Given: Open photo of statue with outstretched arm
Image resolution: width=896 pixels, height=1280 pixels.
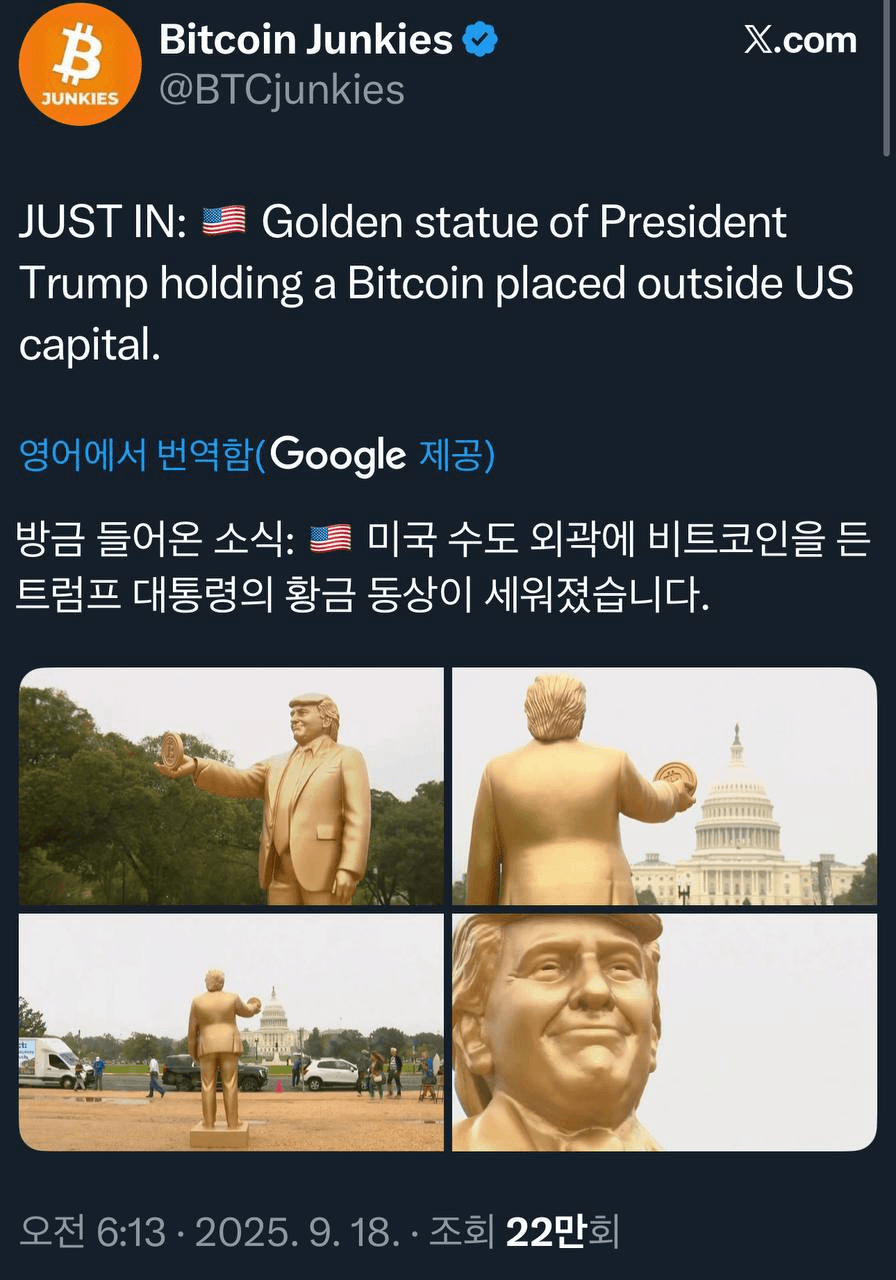Looking at the screenshot, I should 231,786.
